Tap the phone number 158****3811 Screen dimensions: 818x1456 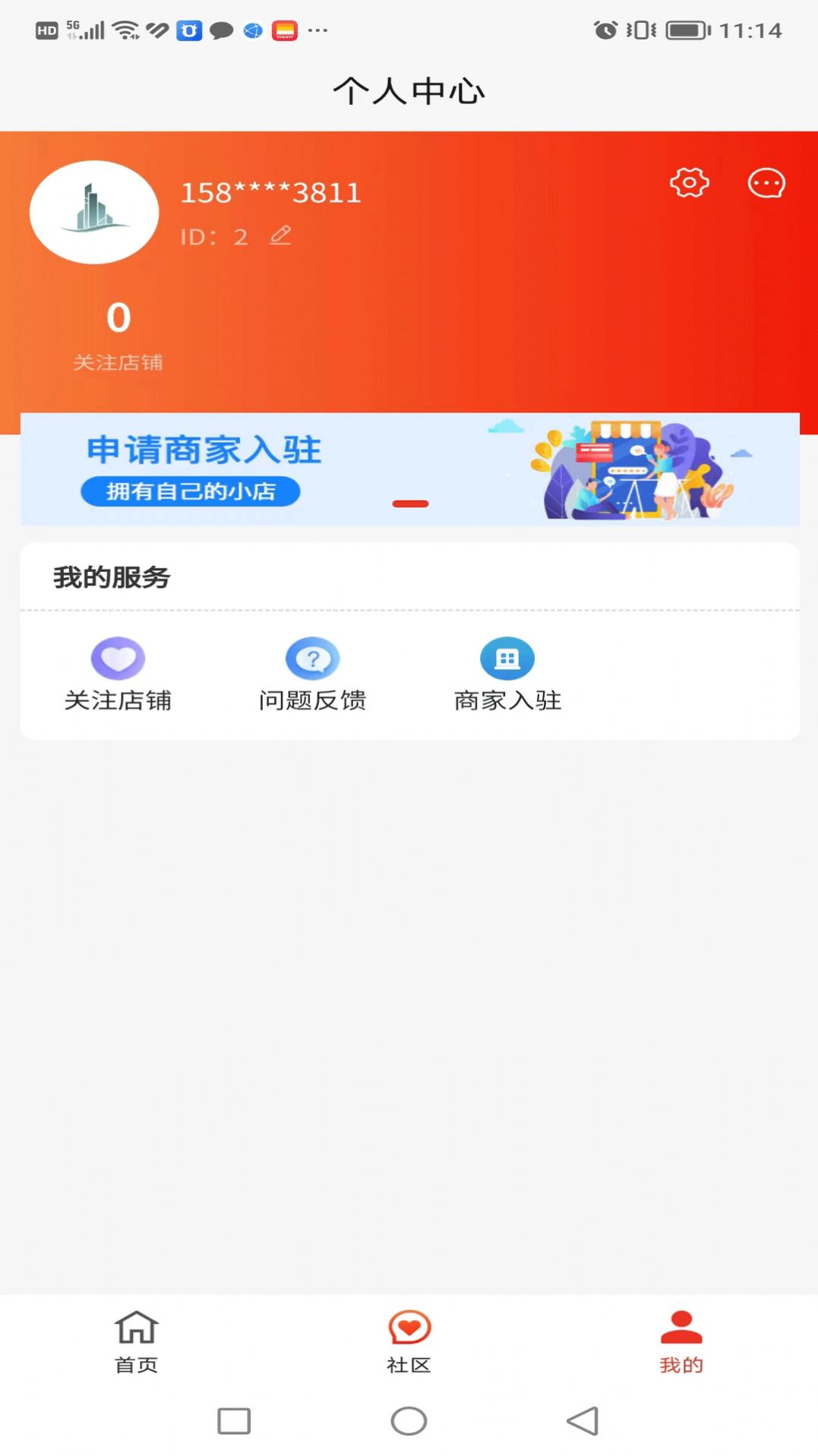tap(270, 192)
